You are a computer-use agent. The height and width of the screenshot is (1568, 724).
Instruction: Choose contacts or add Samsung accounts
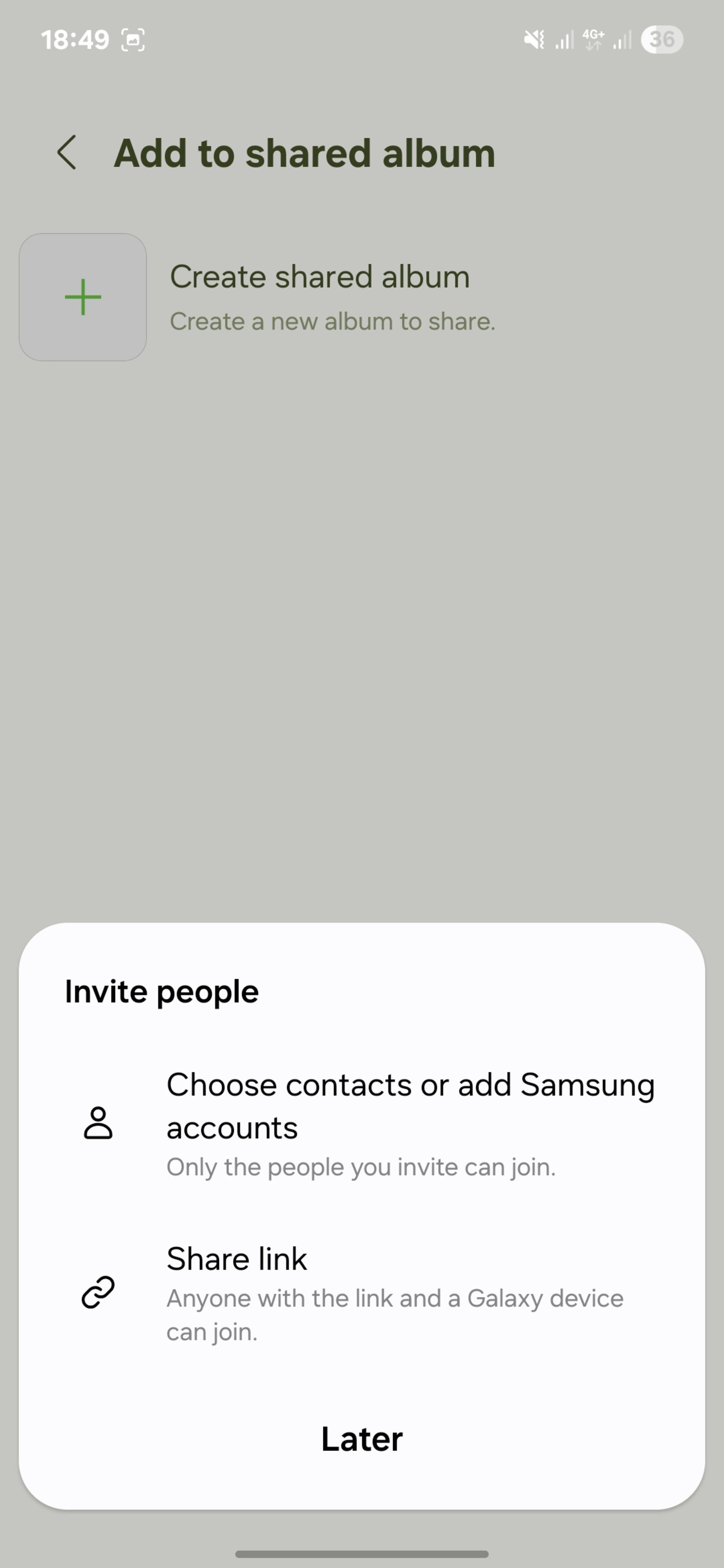pyautogui.click(x=362, y=1123)
